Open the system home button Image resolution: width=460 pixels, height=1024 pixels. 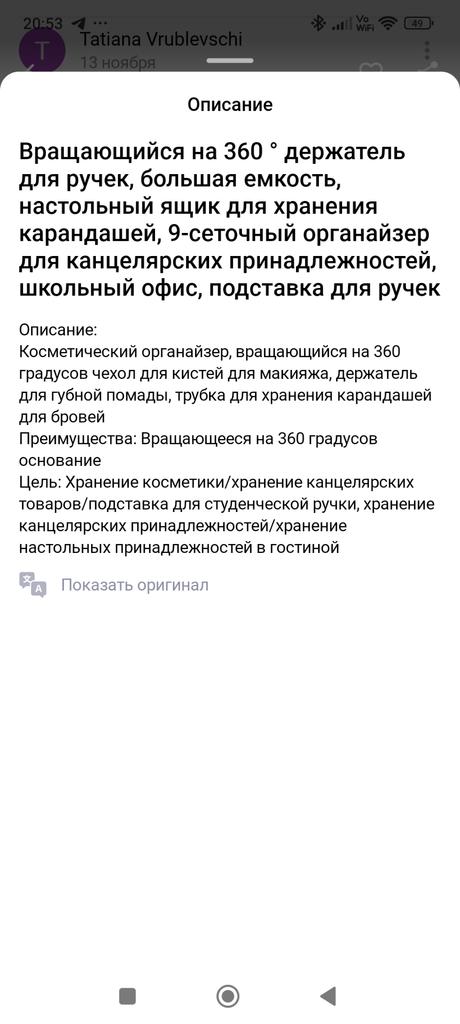click(x=228, y=996)
